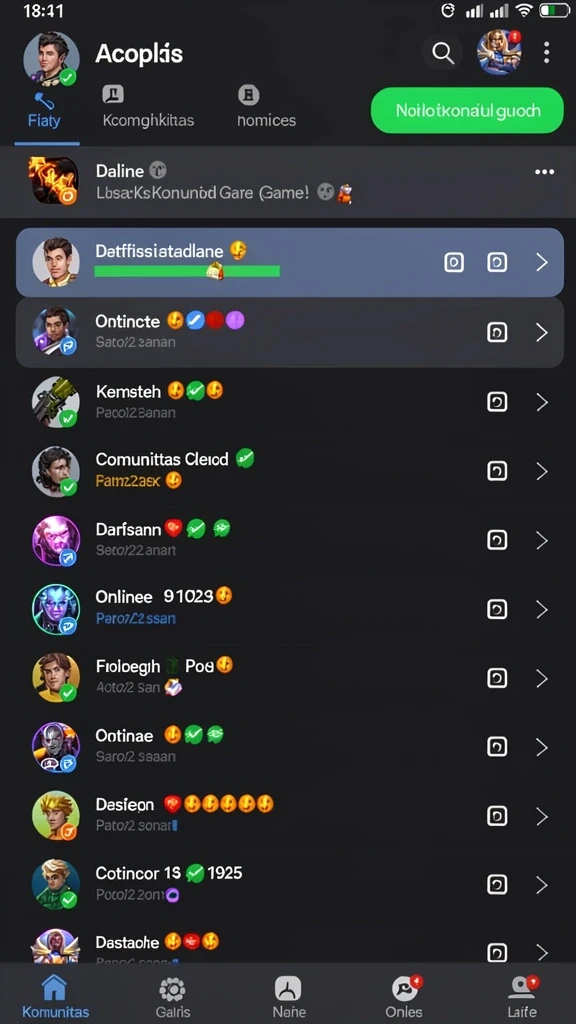Viewport: 576px width, 1024px height.
Task: Open the three-dot menu on Daline row
Action: point(544,172)
